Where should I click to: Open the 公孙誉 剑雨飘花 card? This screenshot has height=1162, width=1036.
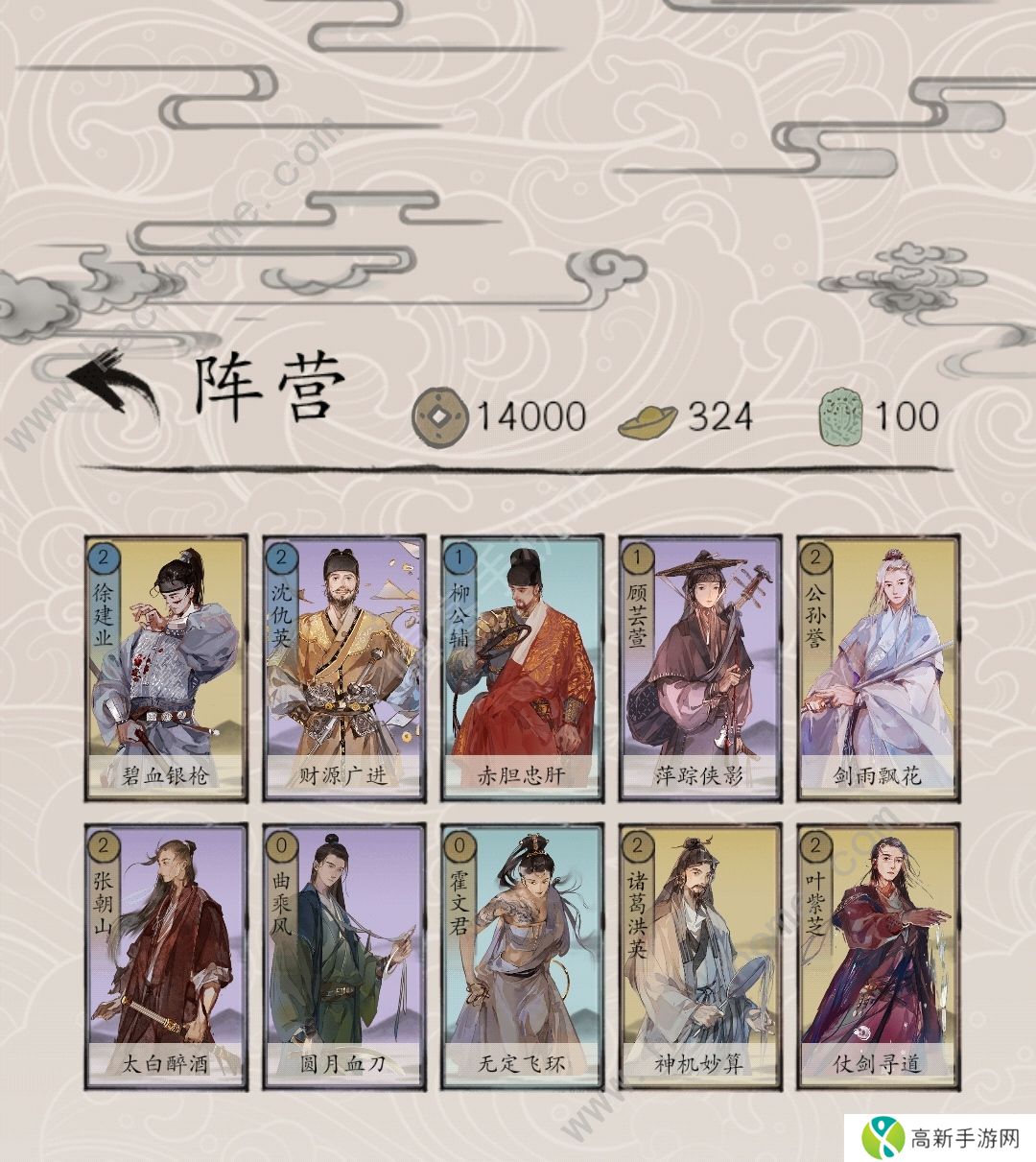tap(878, 667)
